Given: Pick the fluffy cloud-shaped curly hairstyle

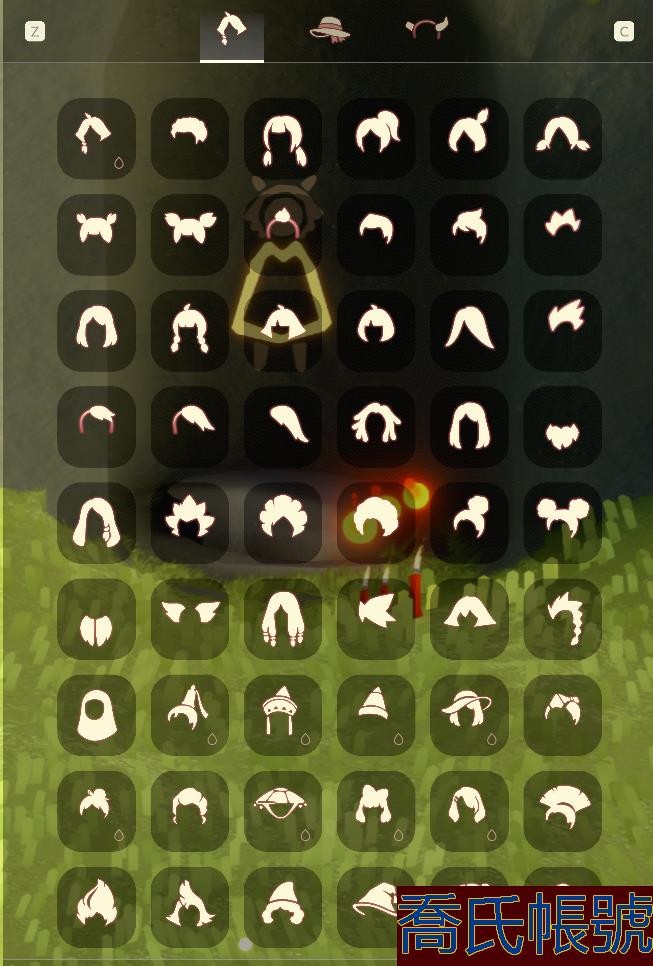Looking at the screenshot, I should [x=283, y=520].
